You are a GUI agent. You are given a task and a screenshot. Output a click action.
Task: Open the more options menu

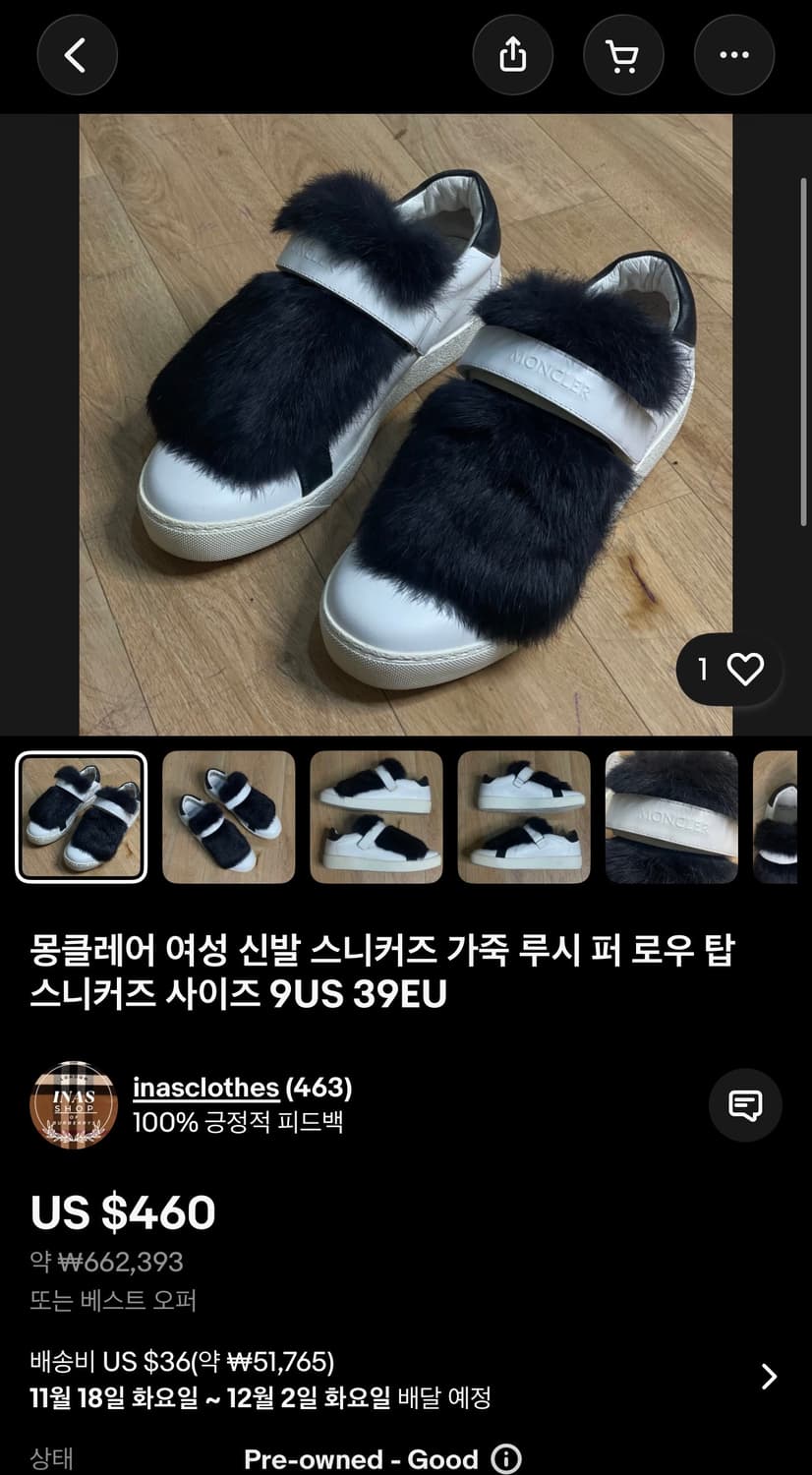click(733, 55)
